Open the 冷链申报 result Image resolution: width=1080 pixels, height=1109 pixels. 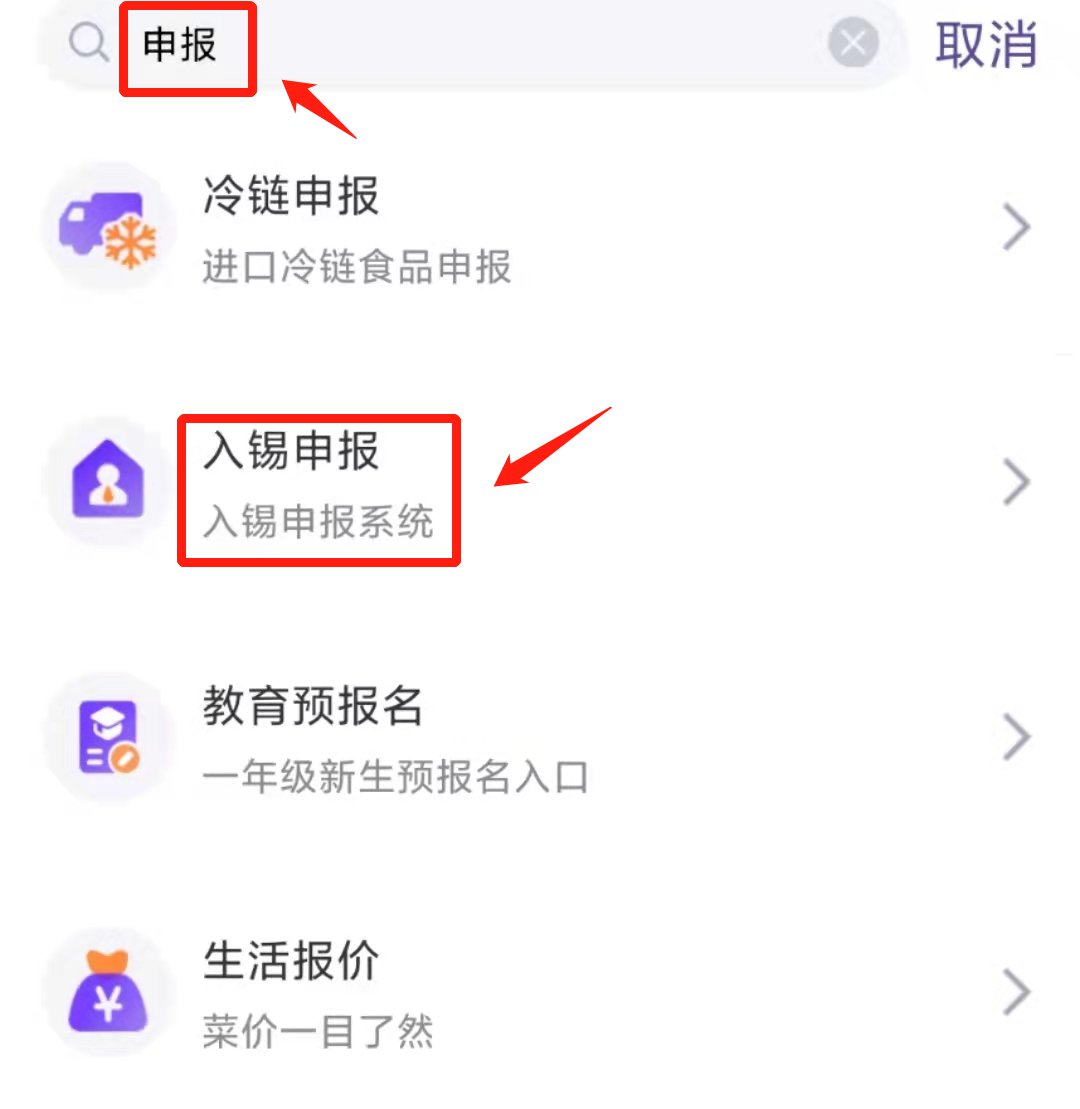540,228
